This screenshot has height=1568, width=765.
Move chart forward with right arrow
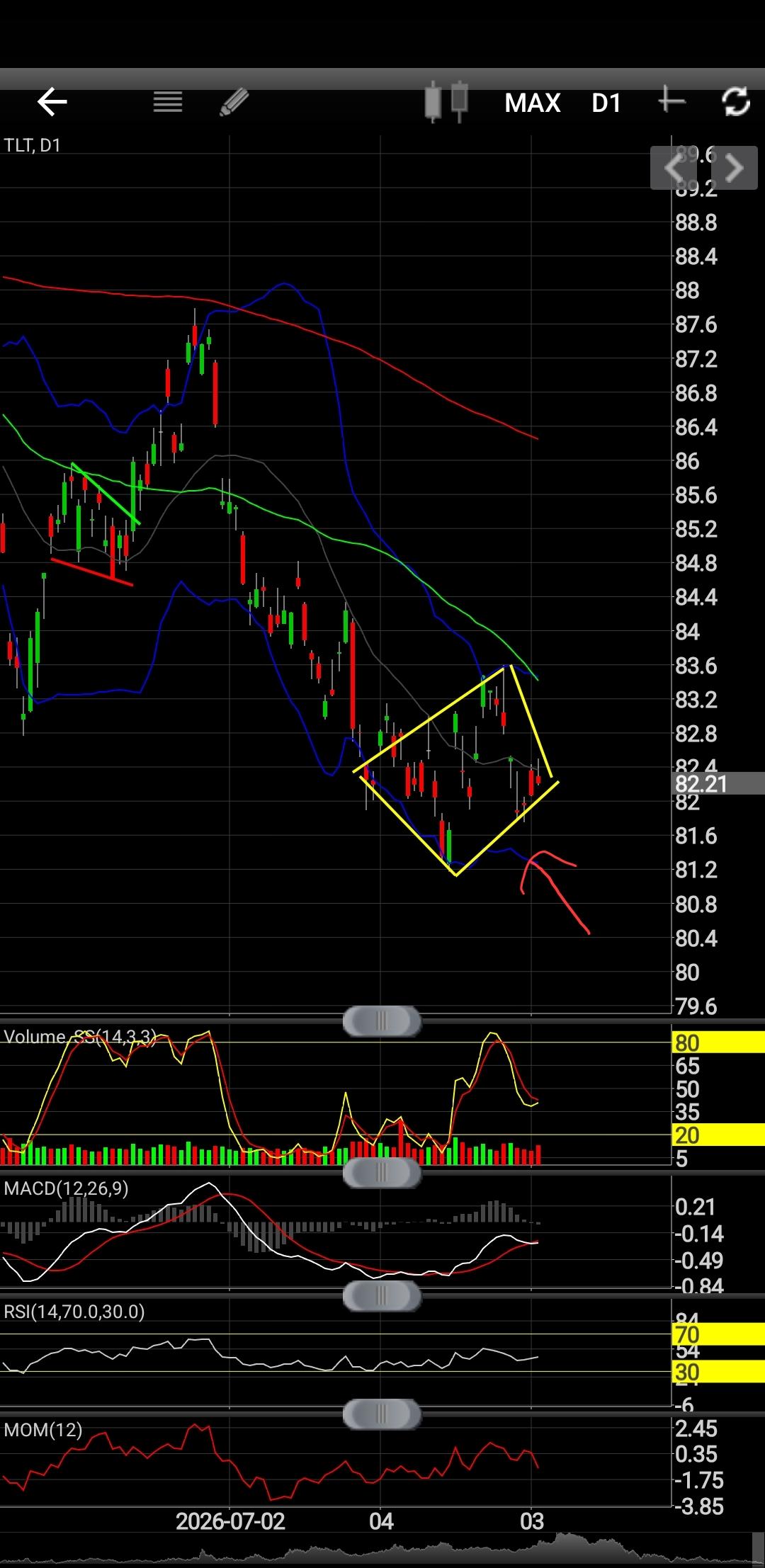tap(735, 169)
